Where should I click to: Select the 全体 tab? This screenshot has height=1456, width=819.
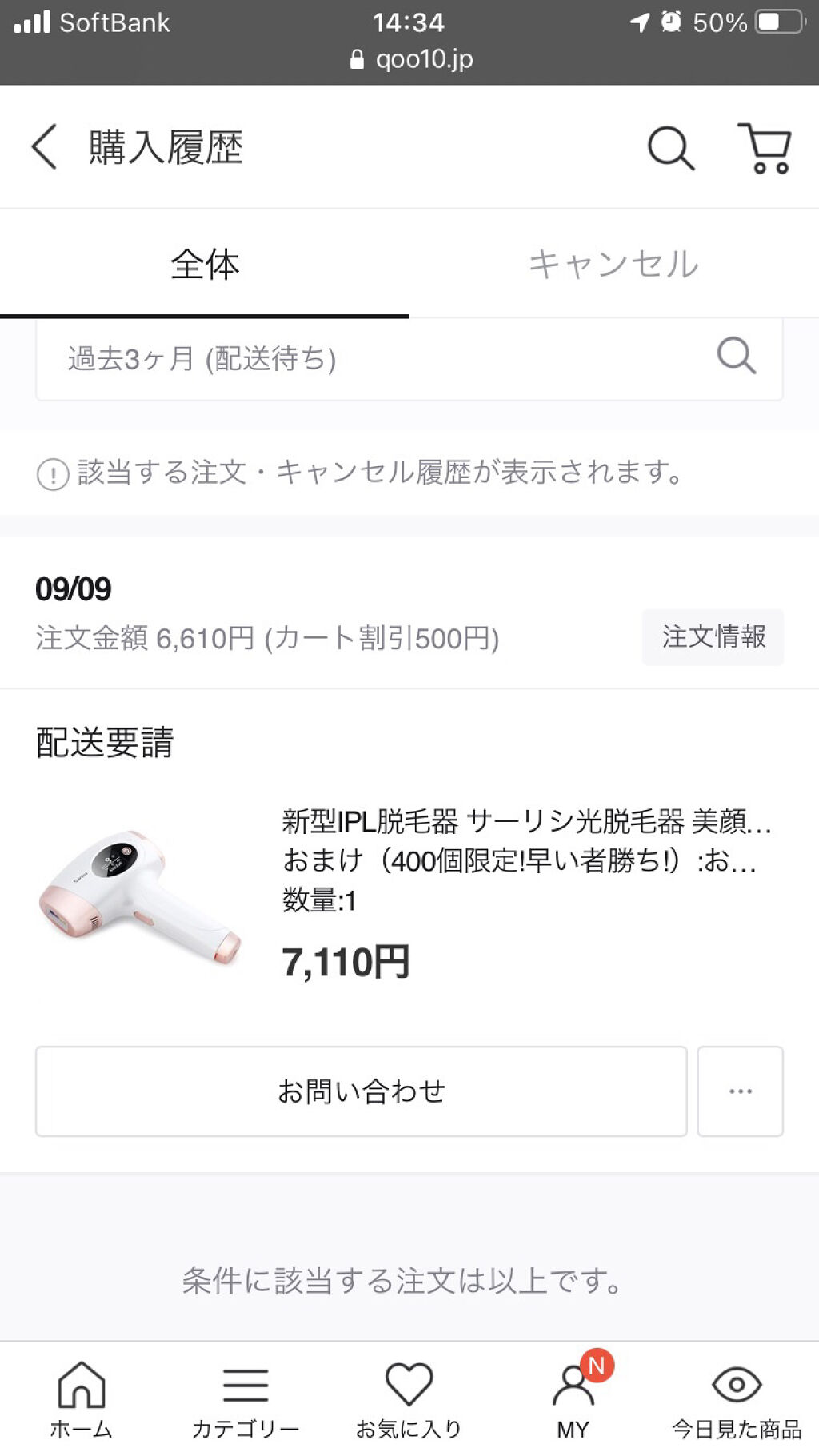pos(205,266)
